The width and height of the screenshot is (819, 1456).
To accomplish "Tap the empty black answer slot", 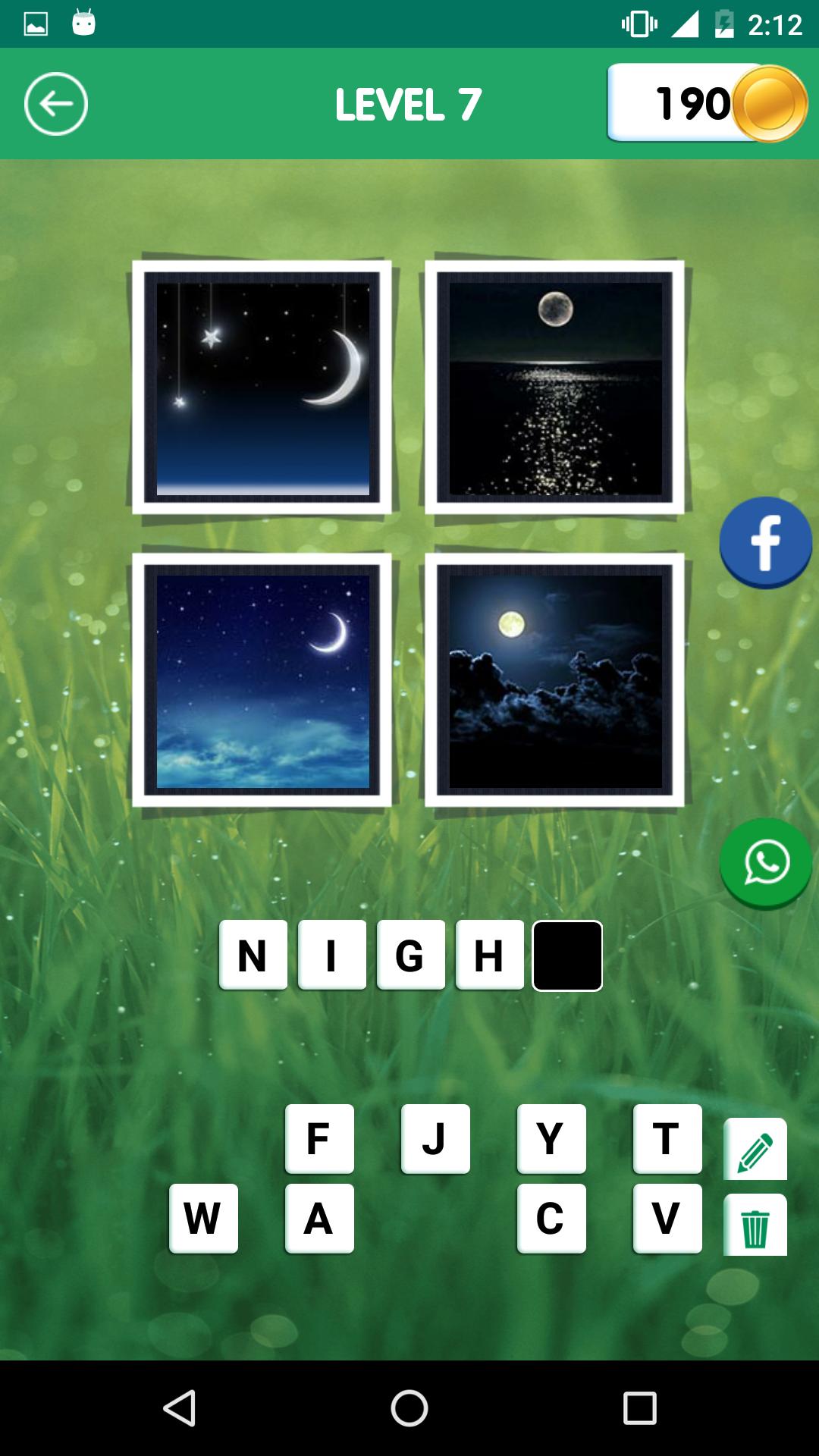I will click(566, 954).
